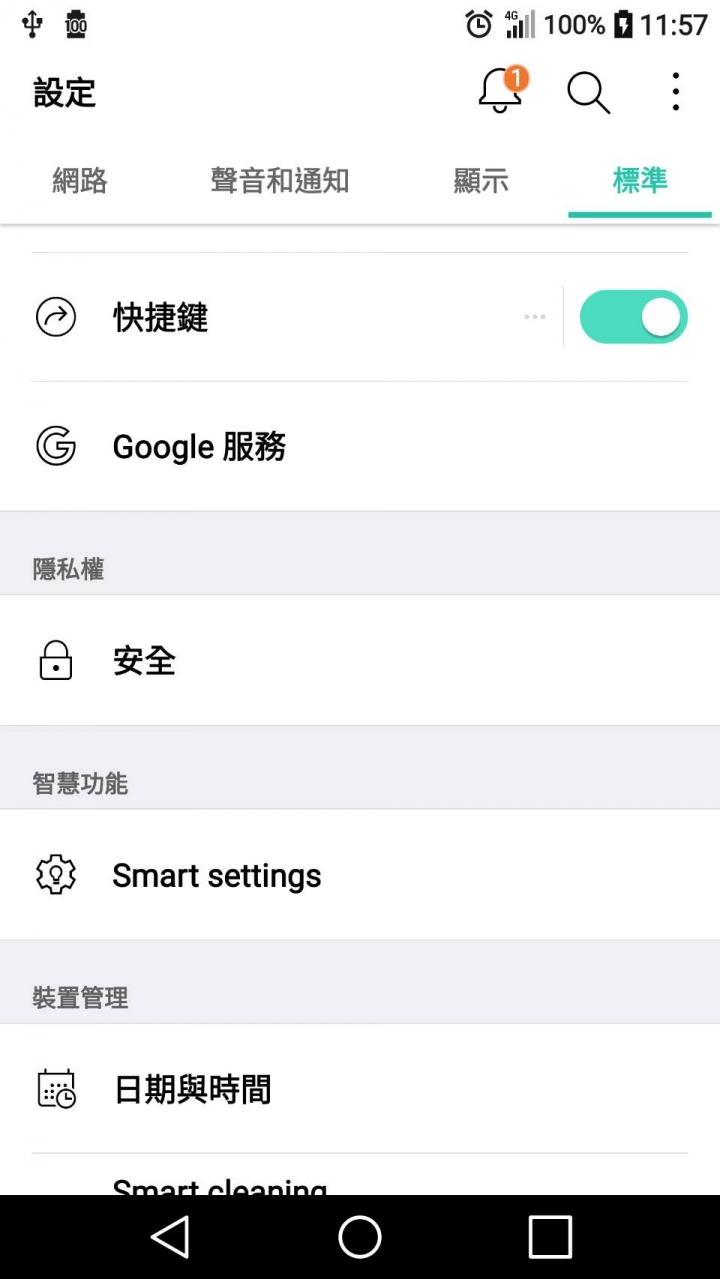Screen dimensions: 720x1279
Task: Open the three-dot overflow menu
Action: [676, 92]
